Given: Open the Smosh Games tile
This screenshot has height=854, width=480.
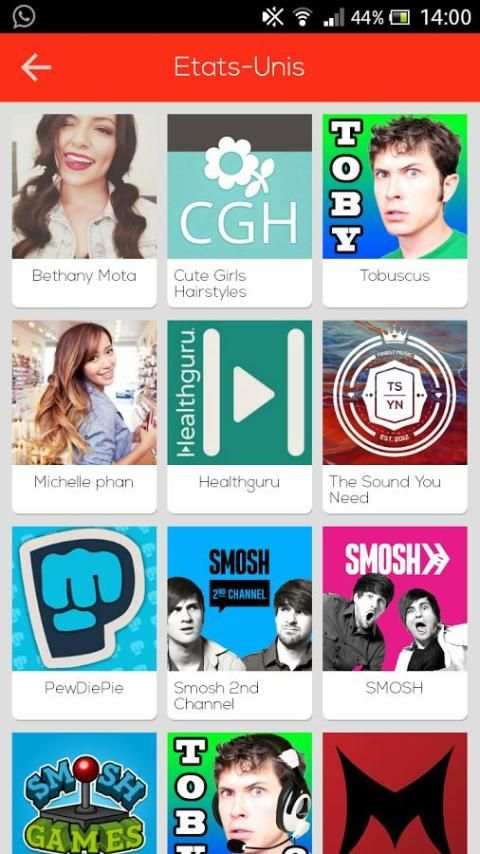Looking at the screenshot, I should coord(84,793).
